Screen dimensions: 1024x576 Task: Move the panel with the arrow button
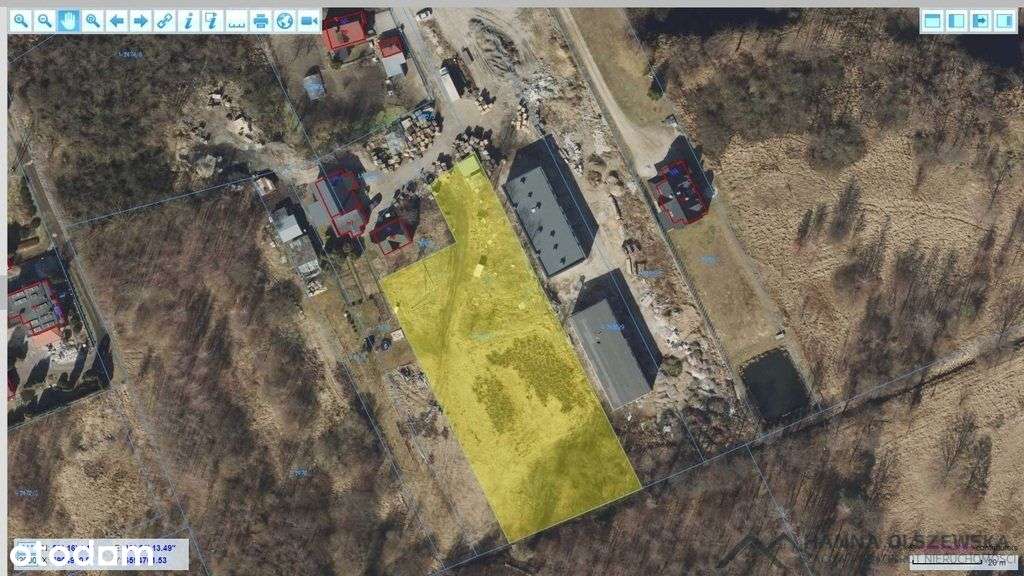[980, 20]
